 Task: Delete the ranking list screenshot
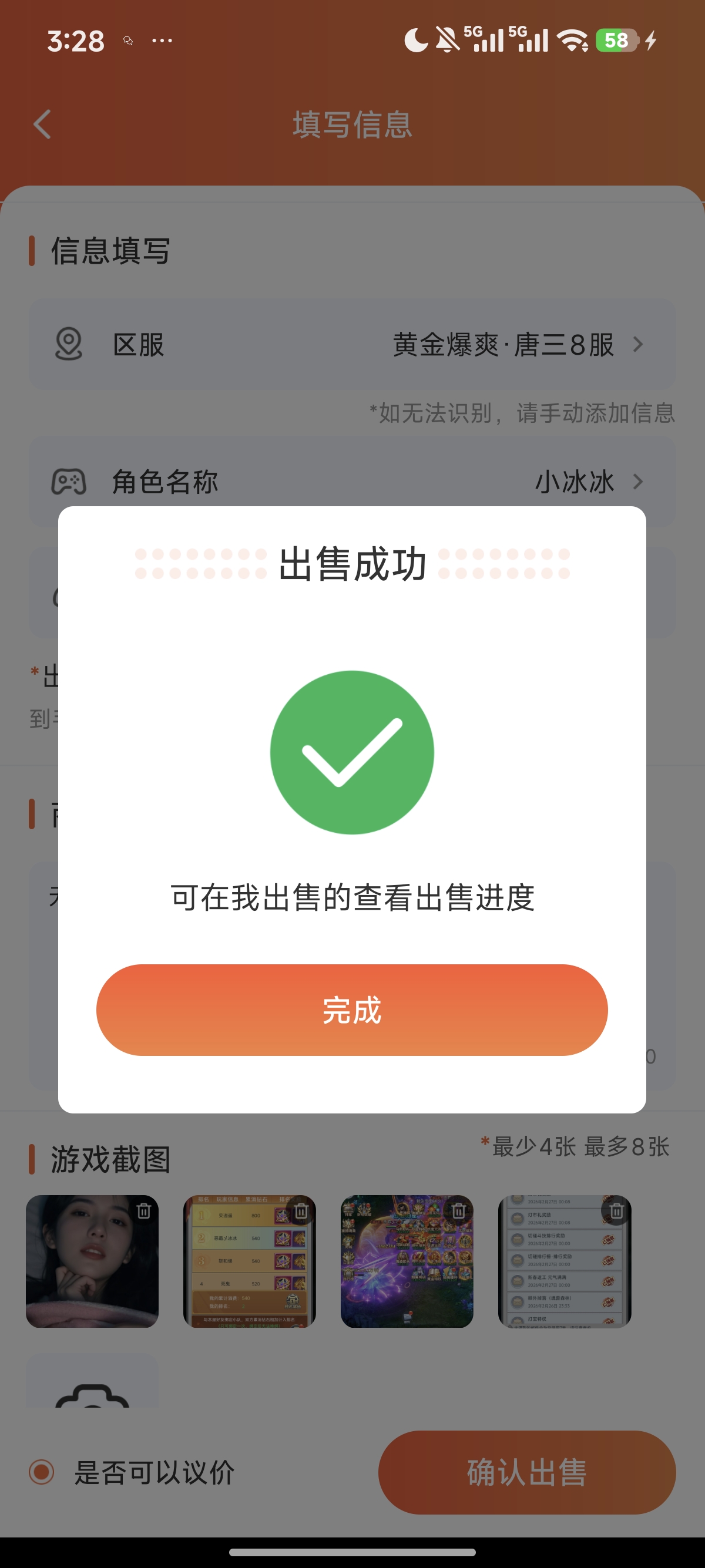click(x=301, y=1211)
